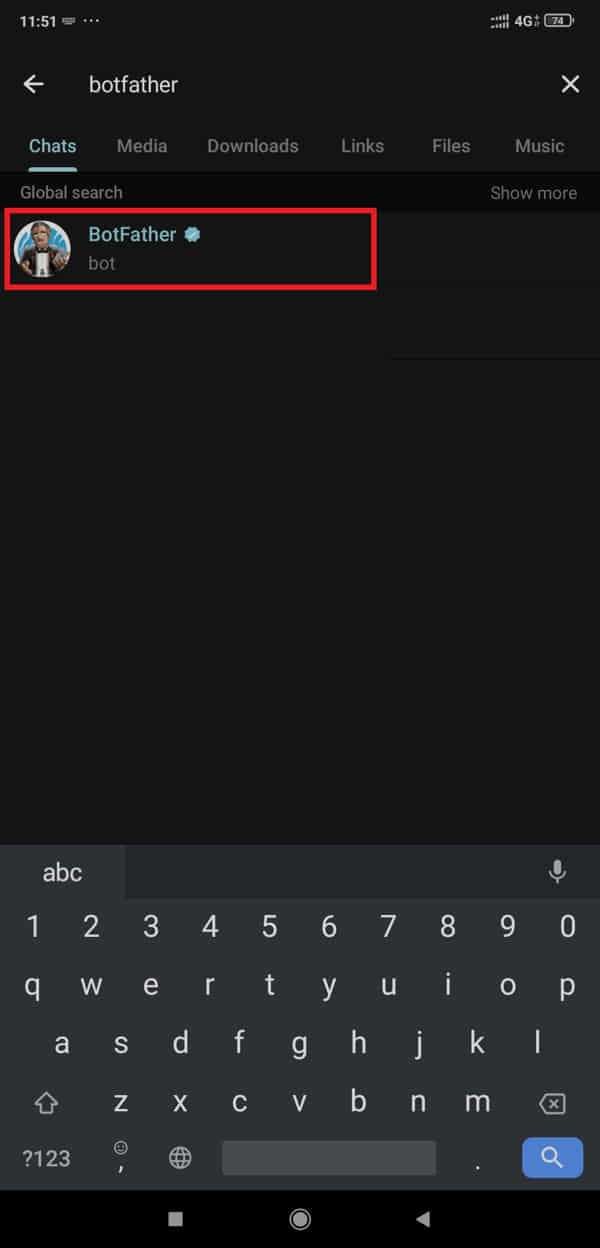The image size is (600, 1248).
Task: Go back from the search screen
Action: (34, 85)
